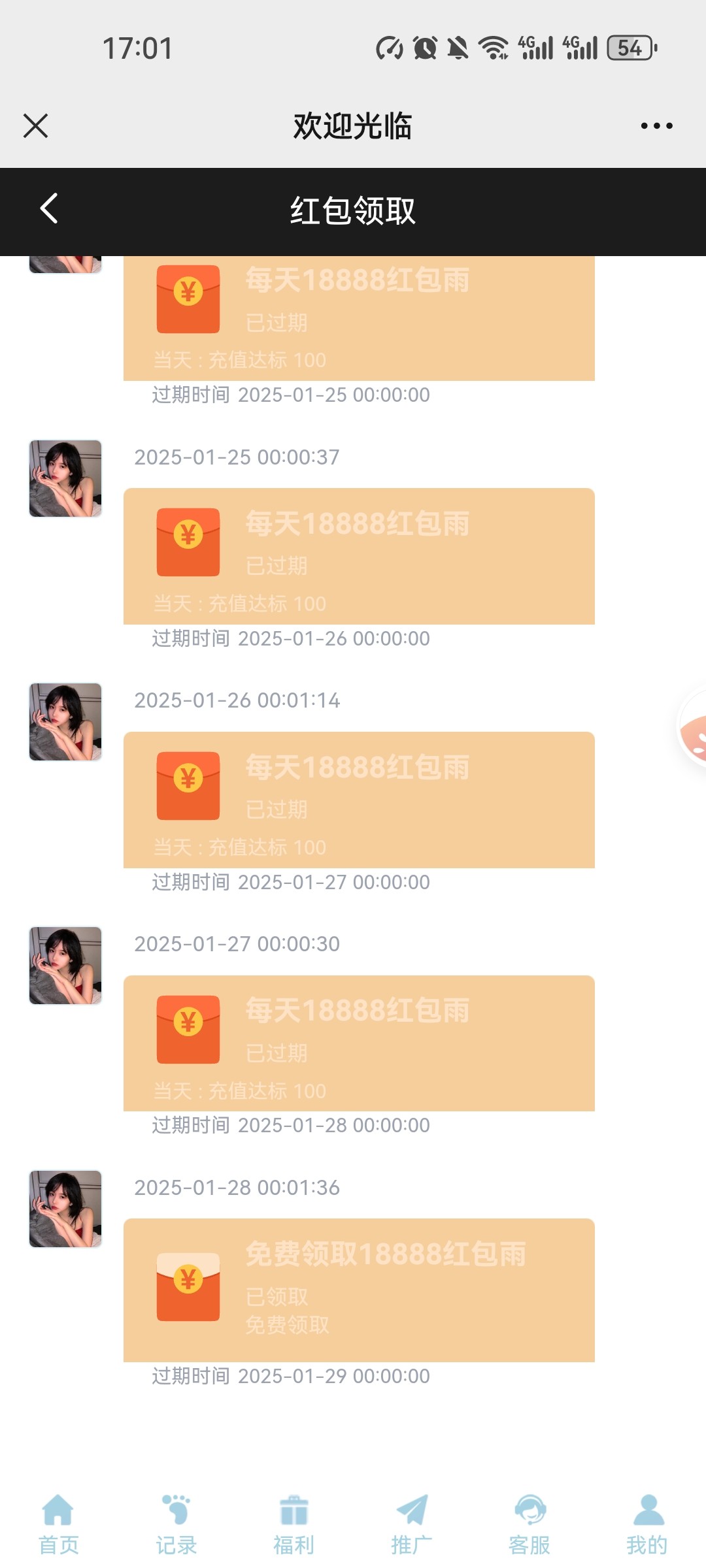This screenshot has height=1568, width=706.
Task: Open red packet expiring 2025-01-26
Action: 359,556
